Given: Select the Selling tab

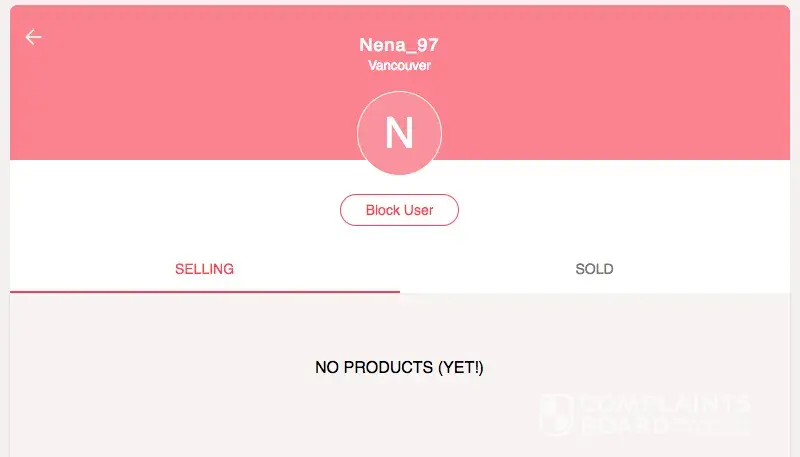Looking at the screenshot, I should (204, 269).
